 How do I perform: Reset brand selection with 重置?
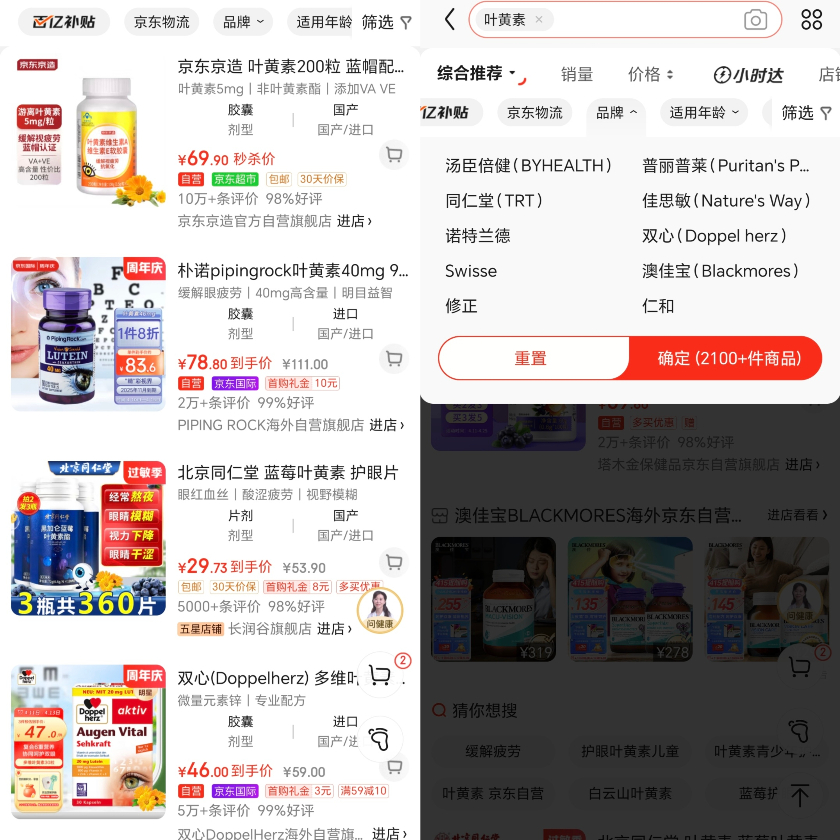[534, 358]
